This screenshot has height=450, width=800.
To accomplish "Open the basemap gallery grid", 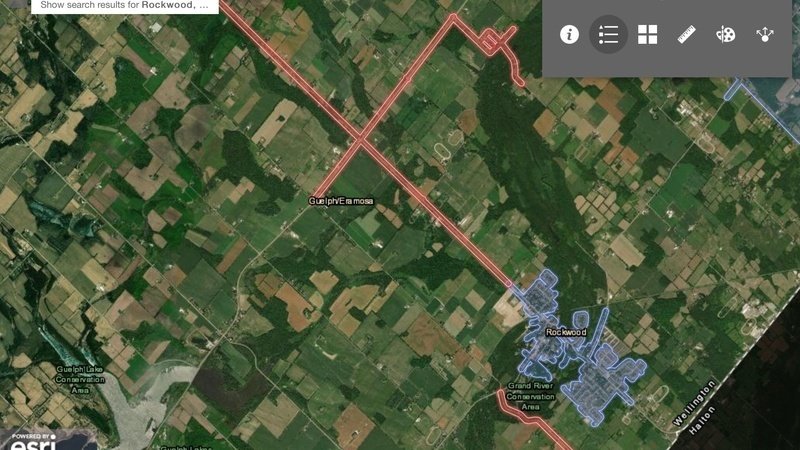I will point(647,35).
